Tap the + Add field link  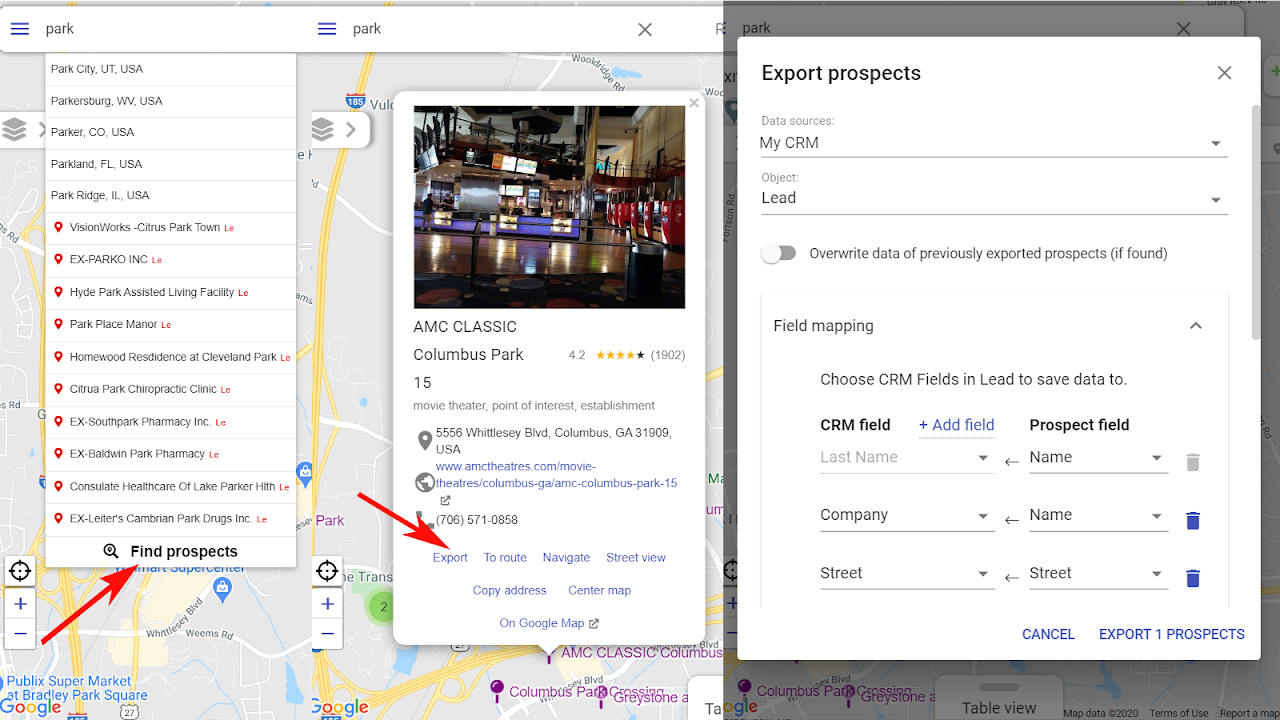click(x=957, y=425)
